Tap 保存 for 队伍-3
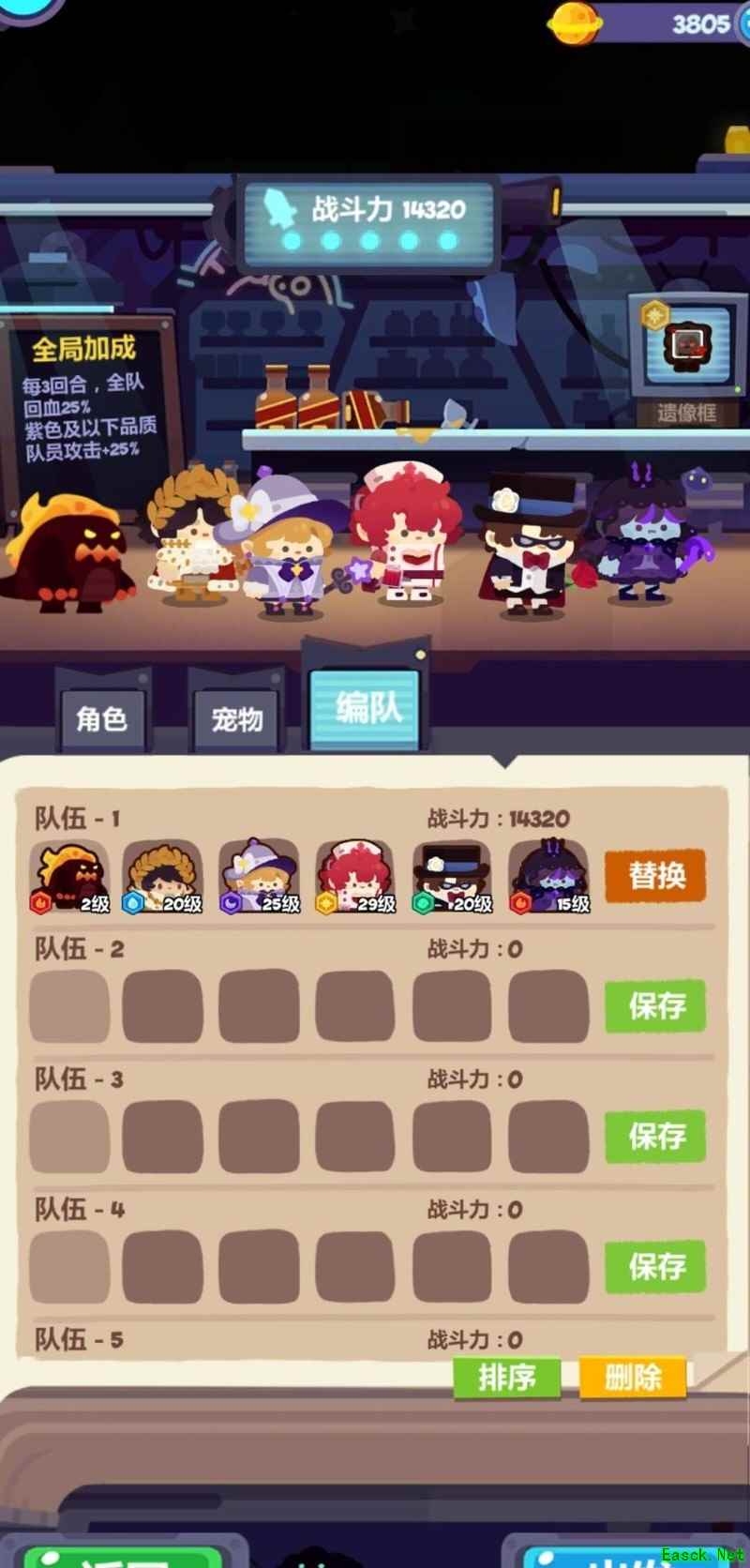 click(x=655, y=1137)
